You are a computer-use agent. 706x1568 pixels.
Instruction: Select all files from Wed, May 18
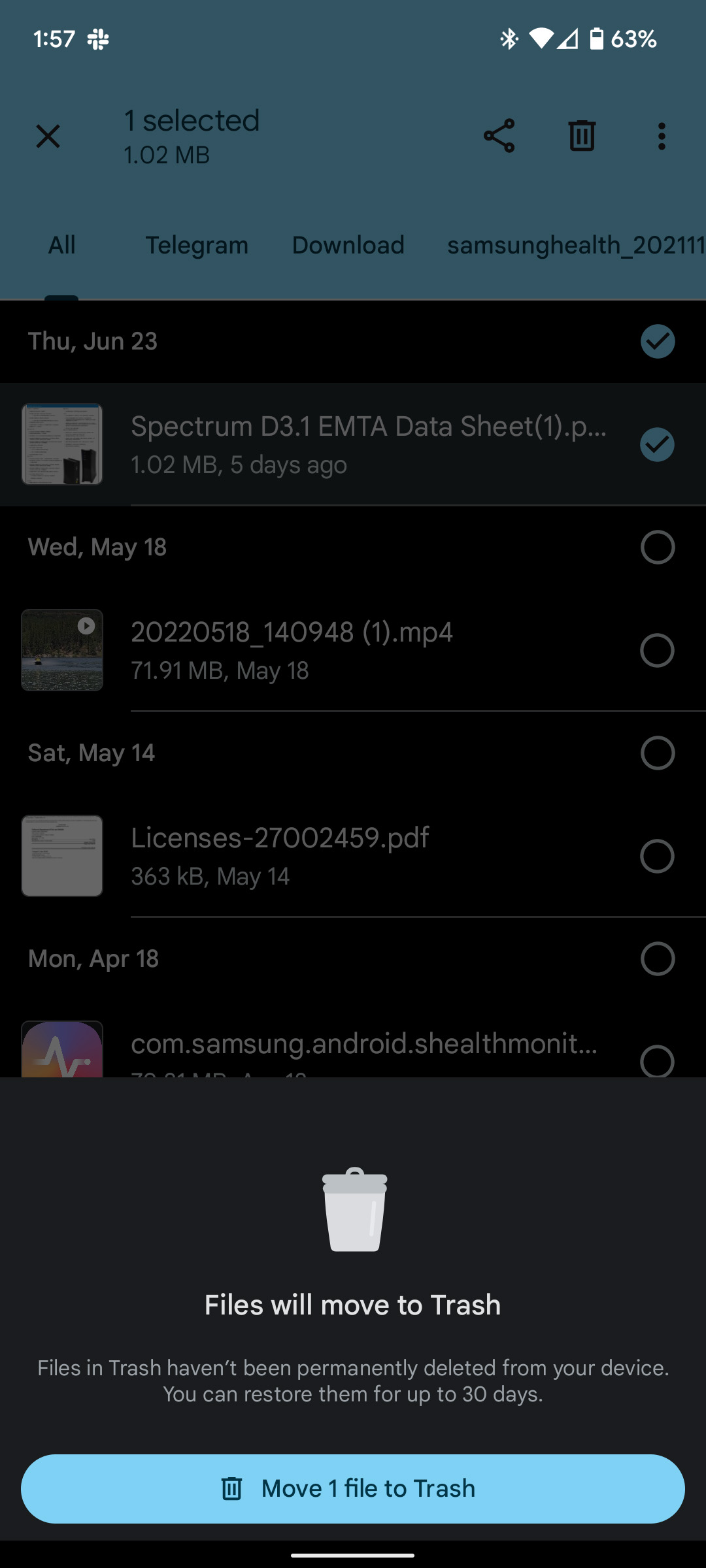tap(657, 547)
